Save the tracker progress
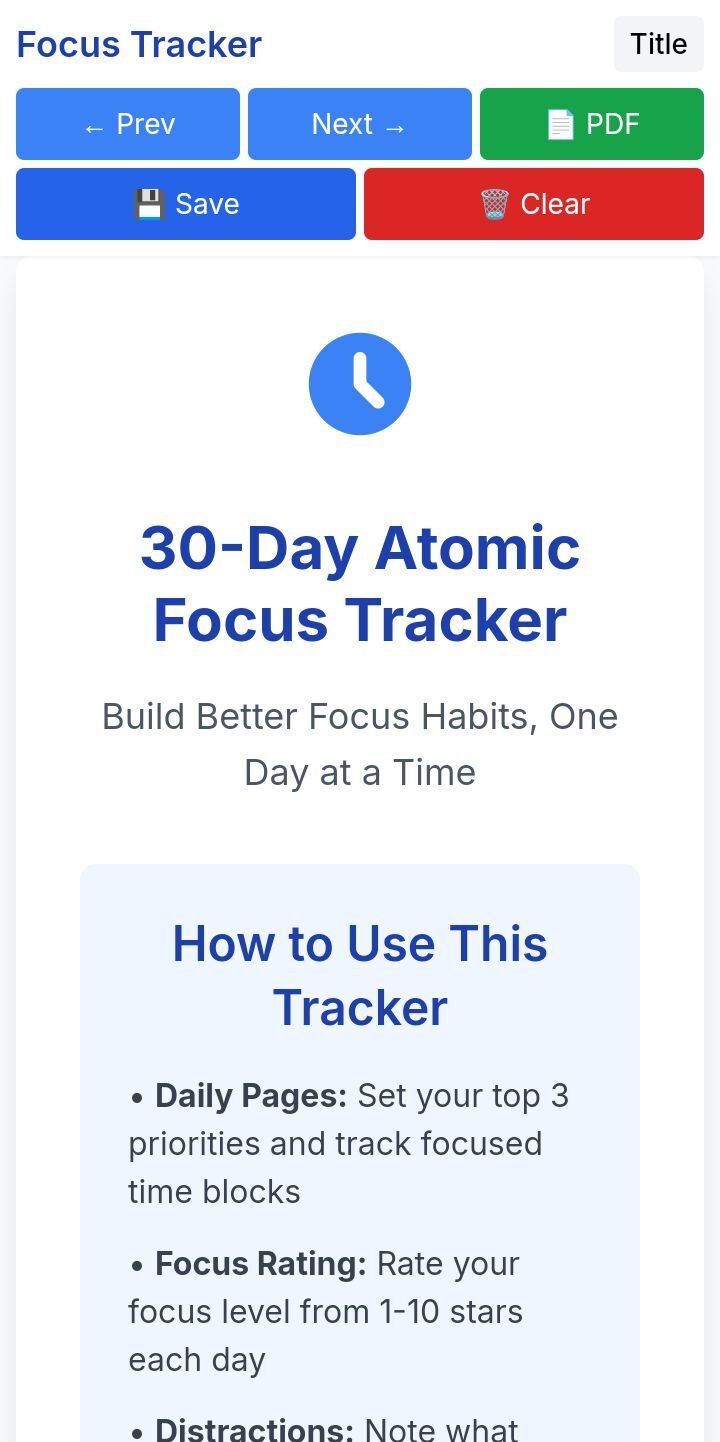720x1442 pixels. click(x=186, y=204)
